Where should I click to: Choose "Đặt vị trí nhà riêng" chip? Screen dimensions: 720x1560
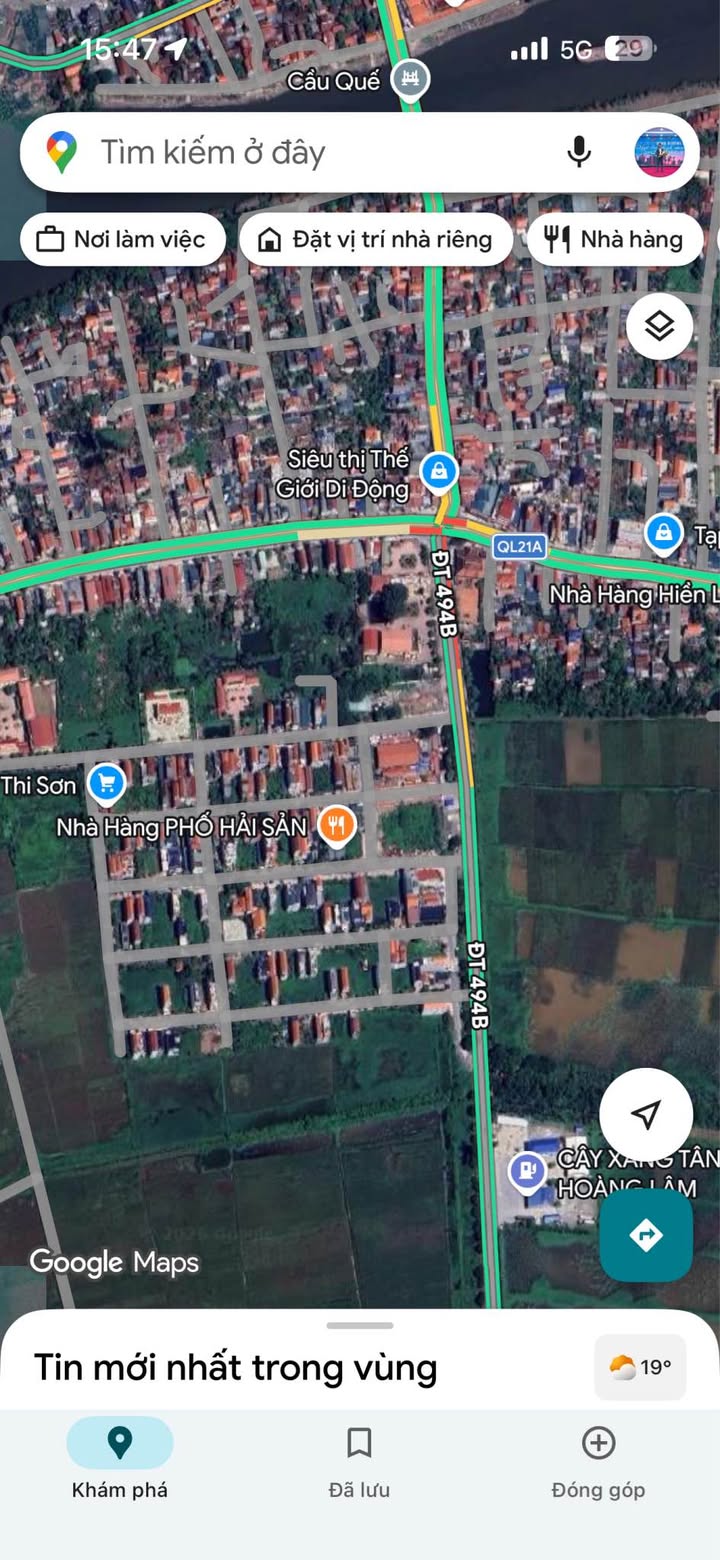(x=376, y=240)
